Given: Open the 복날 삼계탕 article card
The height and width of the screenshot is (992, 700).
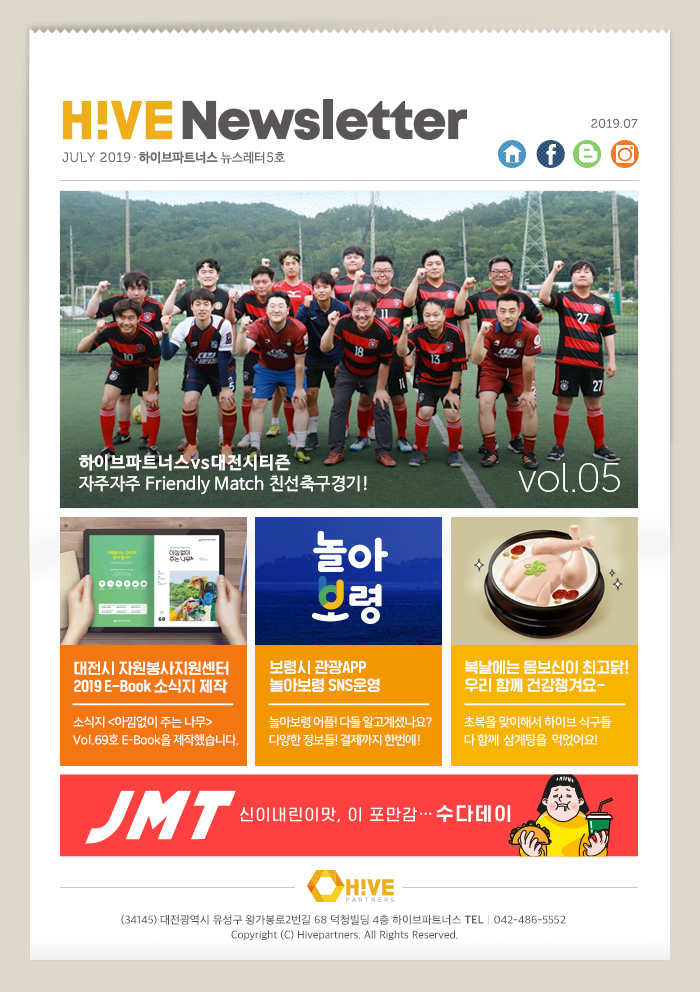Looking at the screenshot, I should (x=544, y=641).
